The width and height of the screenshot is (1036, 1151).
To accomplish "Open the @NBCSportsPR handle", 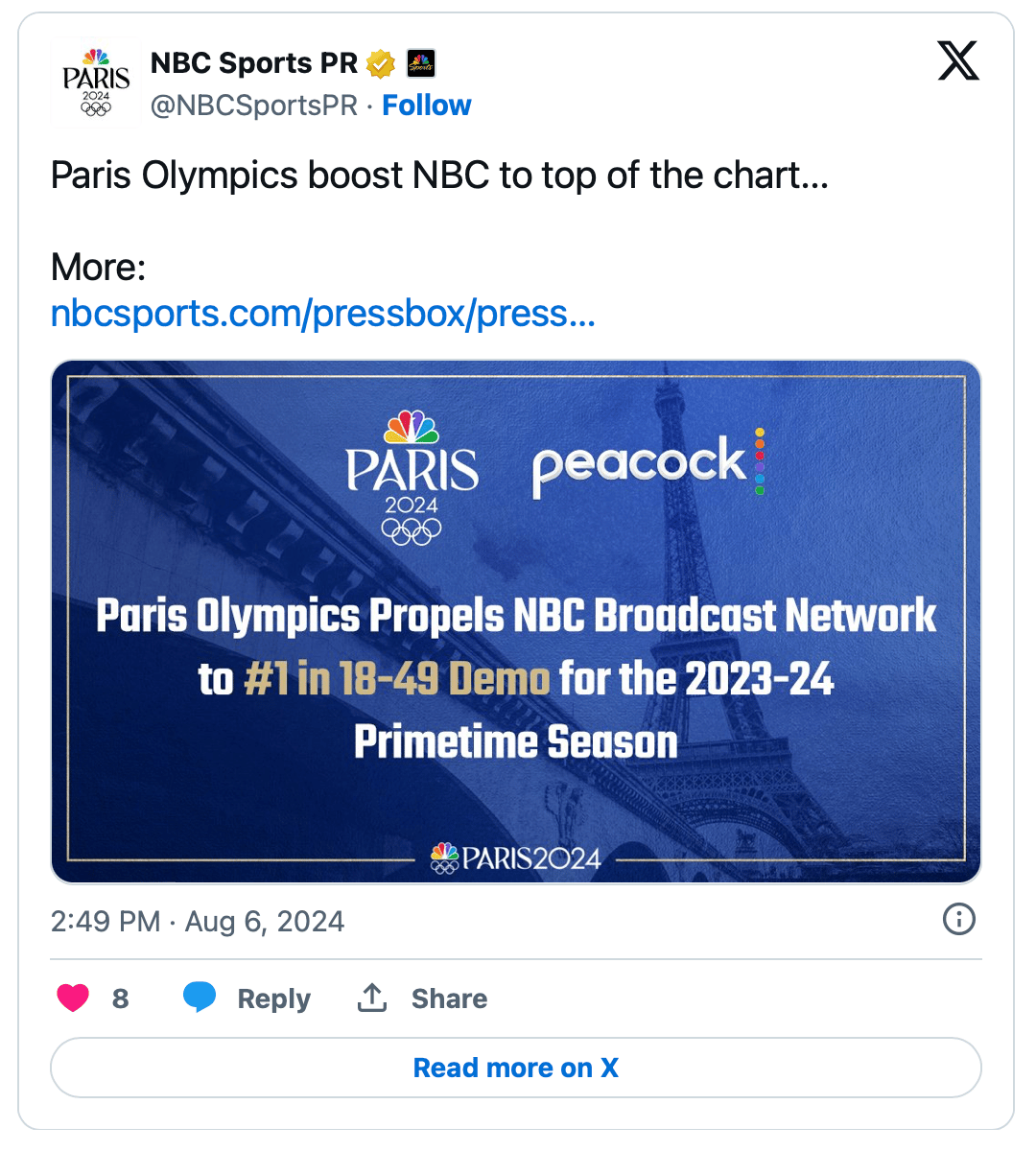I will [254, 106].
